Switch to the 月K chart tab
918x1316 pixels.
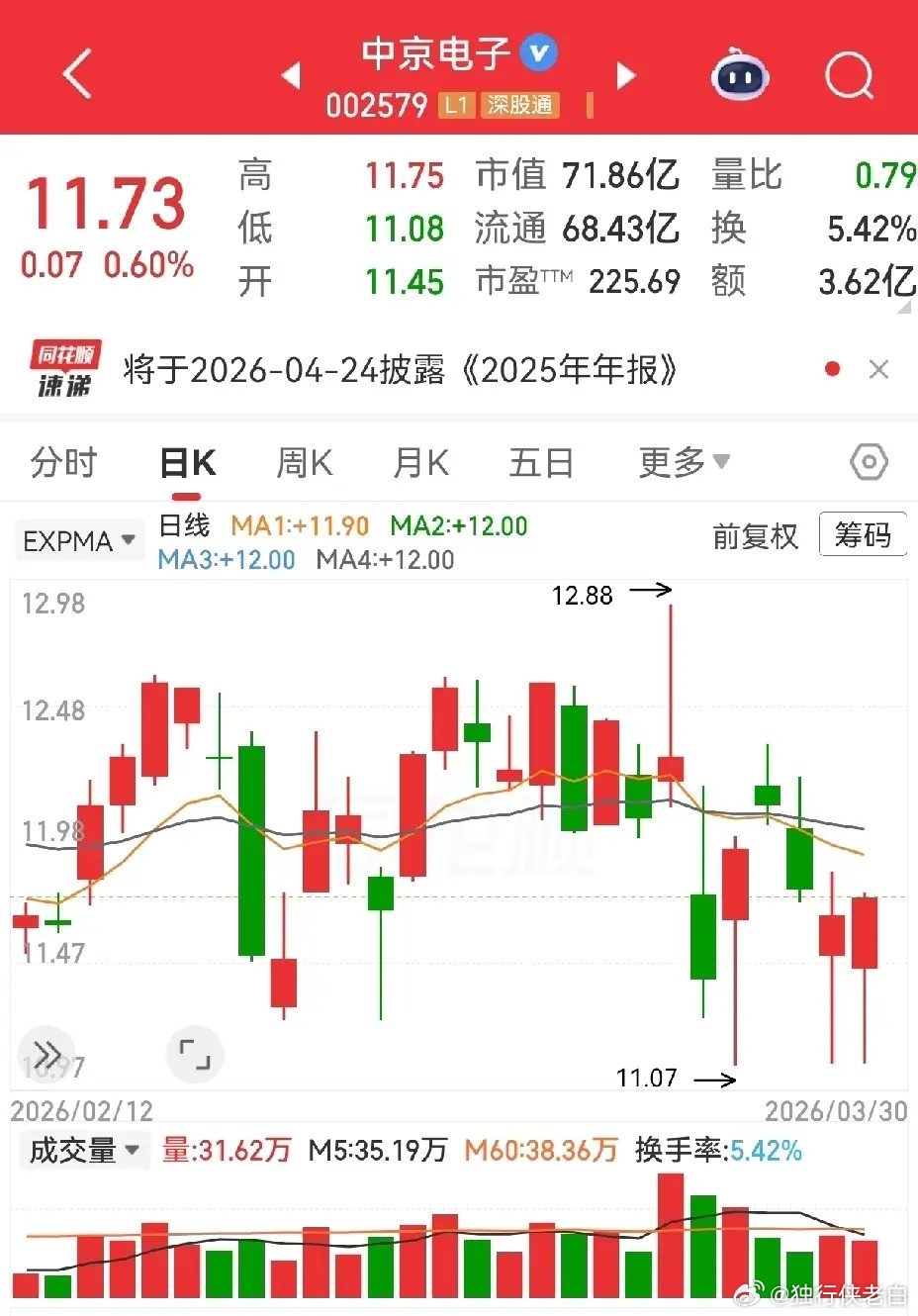tap(421, 462)
